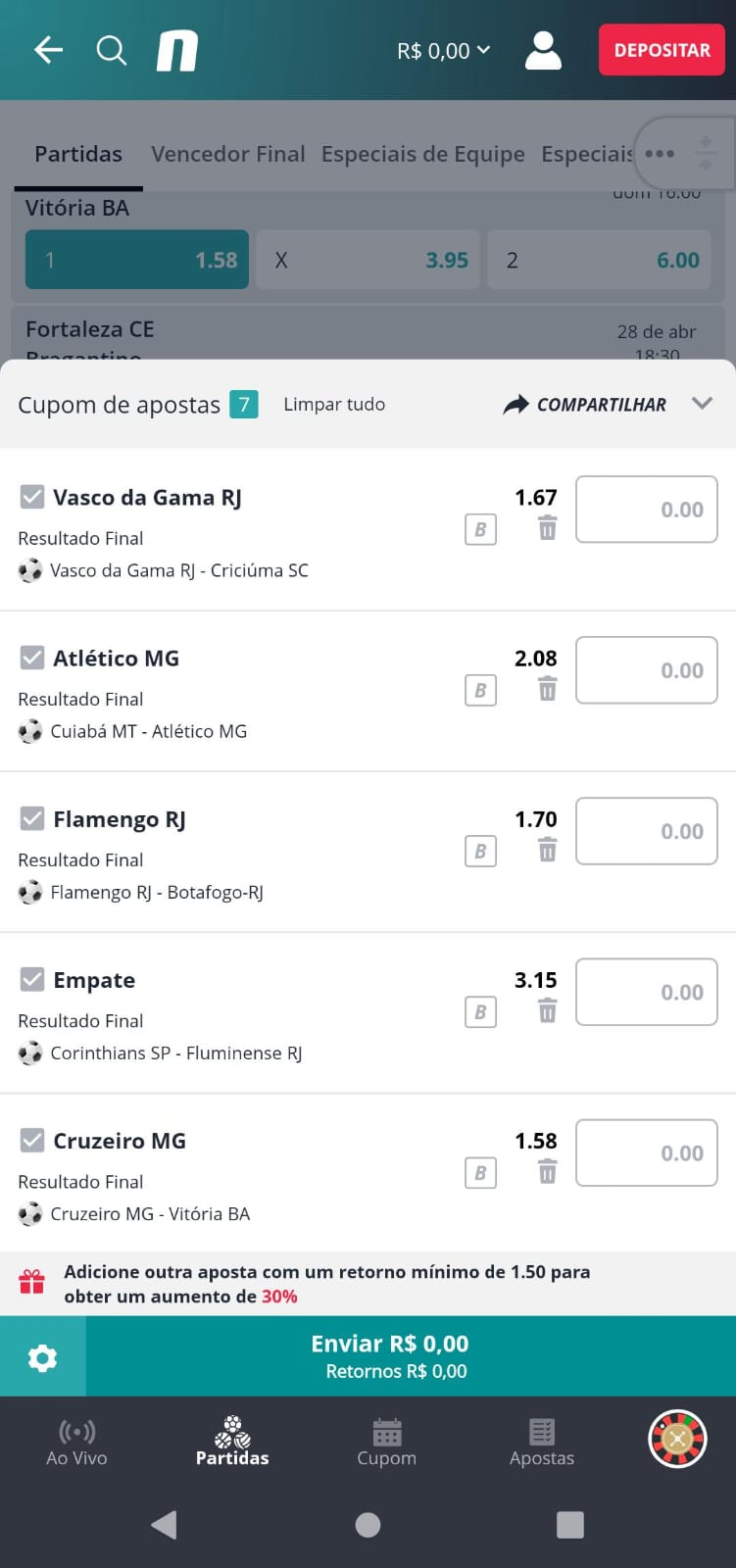The image size is (736, 1568).
Task: Switch to the Ao Vivo tab
Action: point(76,1443)
